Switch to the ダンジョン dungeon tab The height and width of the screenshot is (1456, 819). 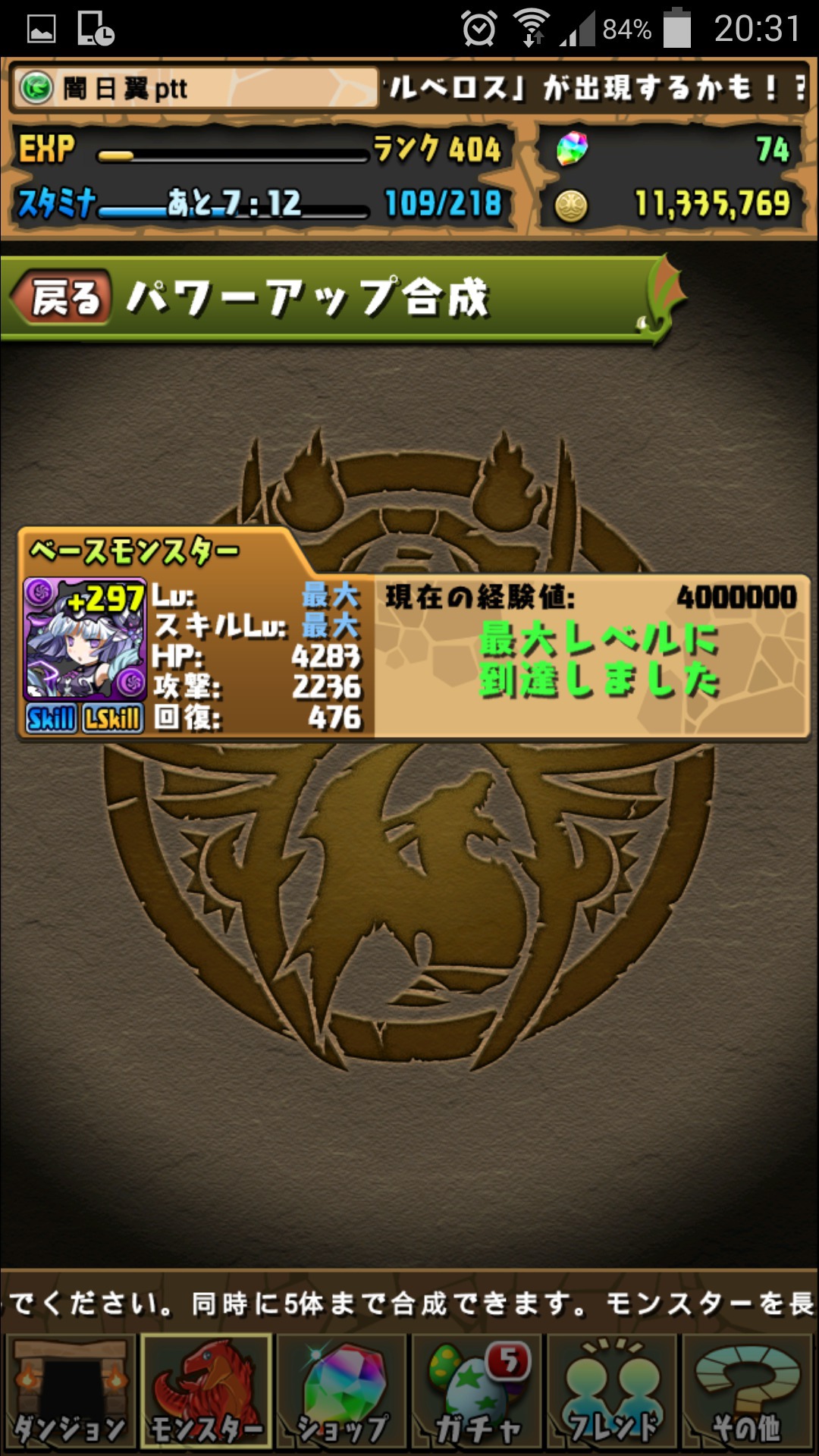coord(70,1392)
